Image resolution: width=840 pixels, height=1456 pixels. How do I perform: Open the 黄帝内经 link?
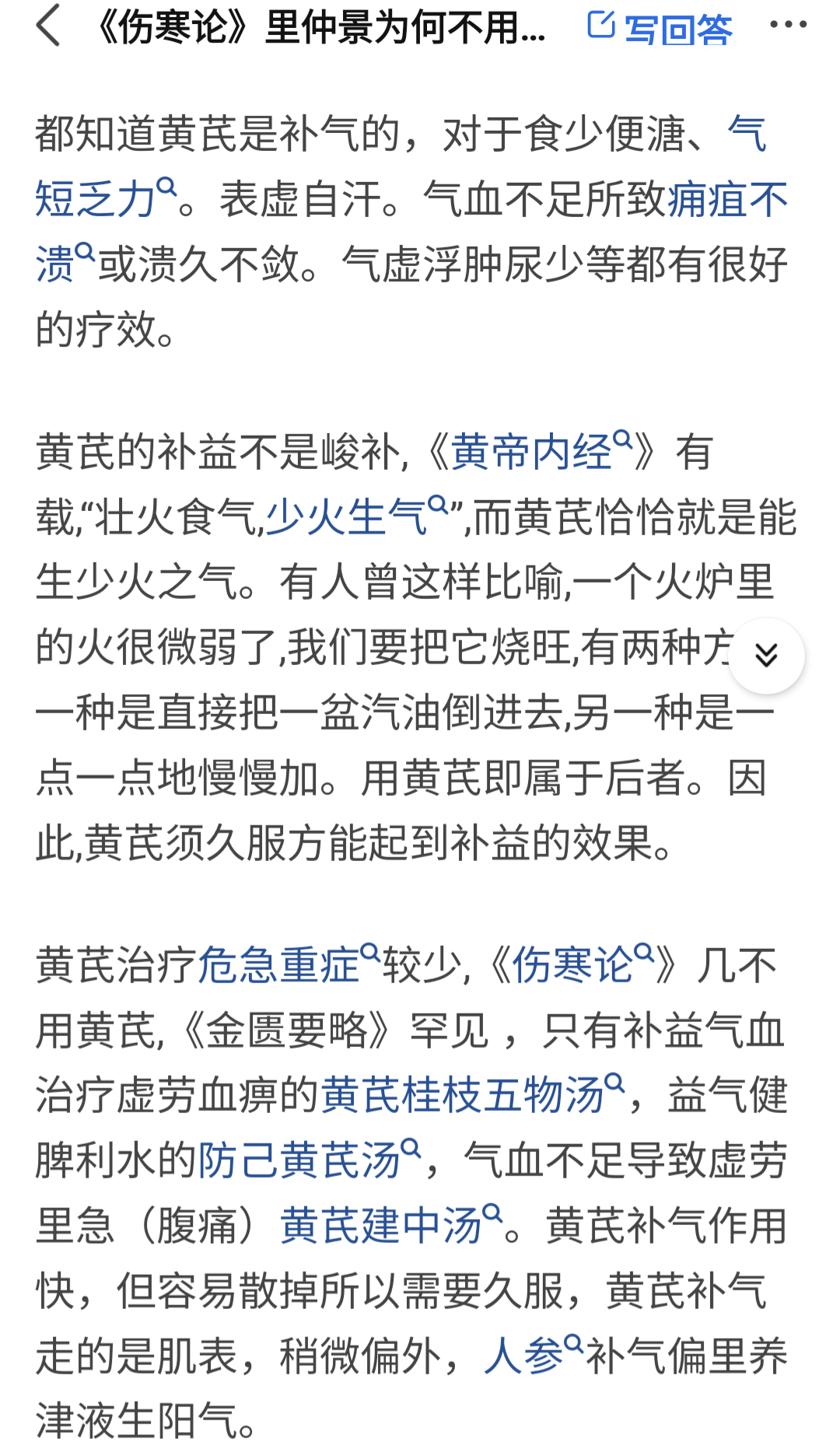(532, 452)
